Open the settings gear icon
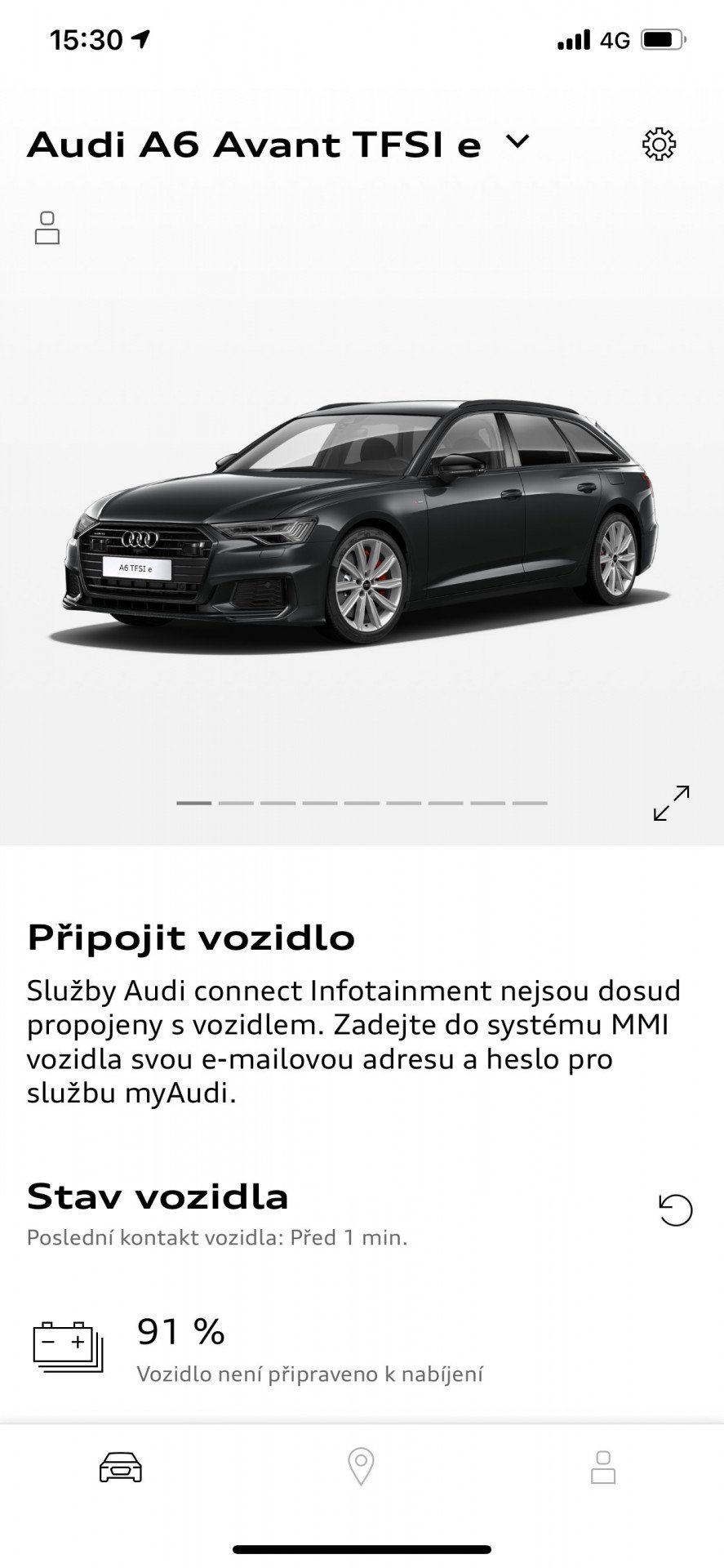This screenshot has height=1568, width=724. tap(659, 144)
